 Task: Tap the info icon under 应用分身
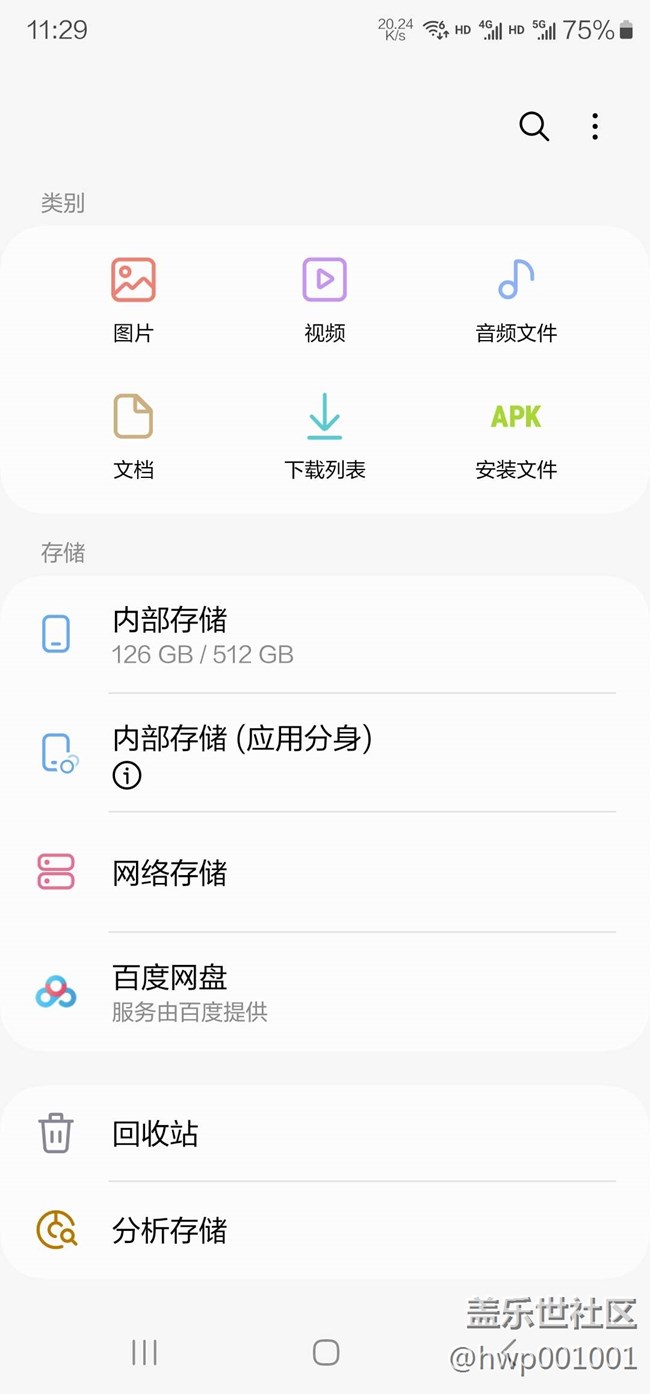tap(127, 775)
